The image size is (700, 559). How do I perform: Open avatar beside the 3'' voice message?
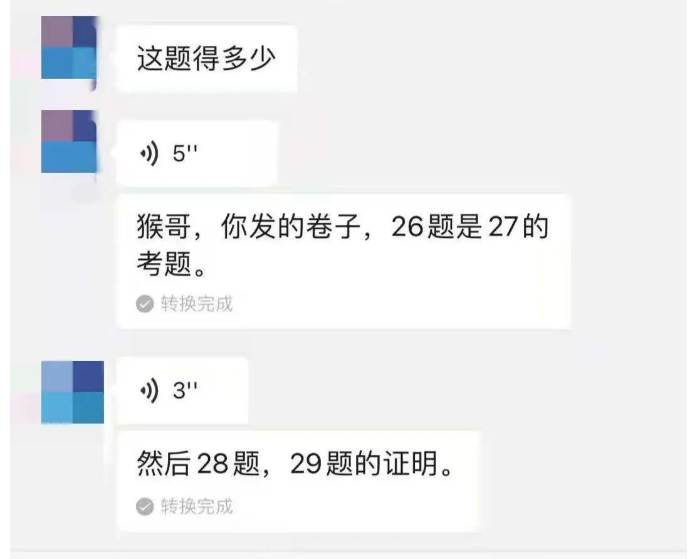[72, 391]
